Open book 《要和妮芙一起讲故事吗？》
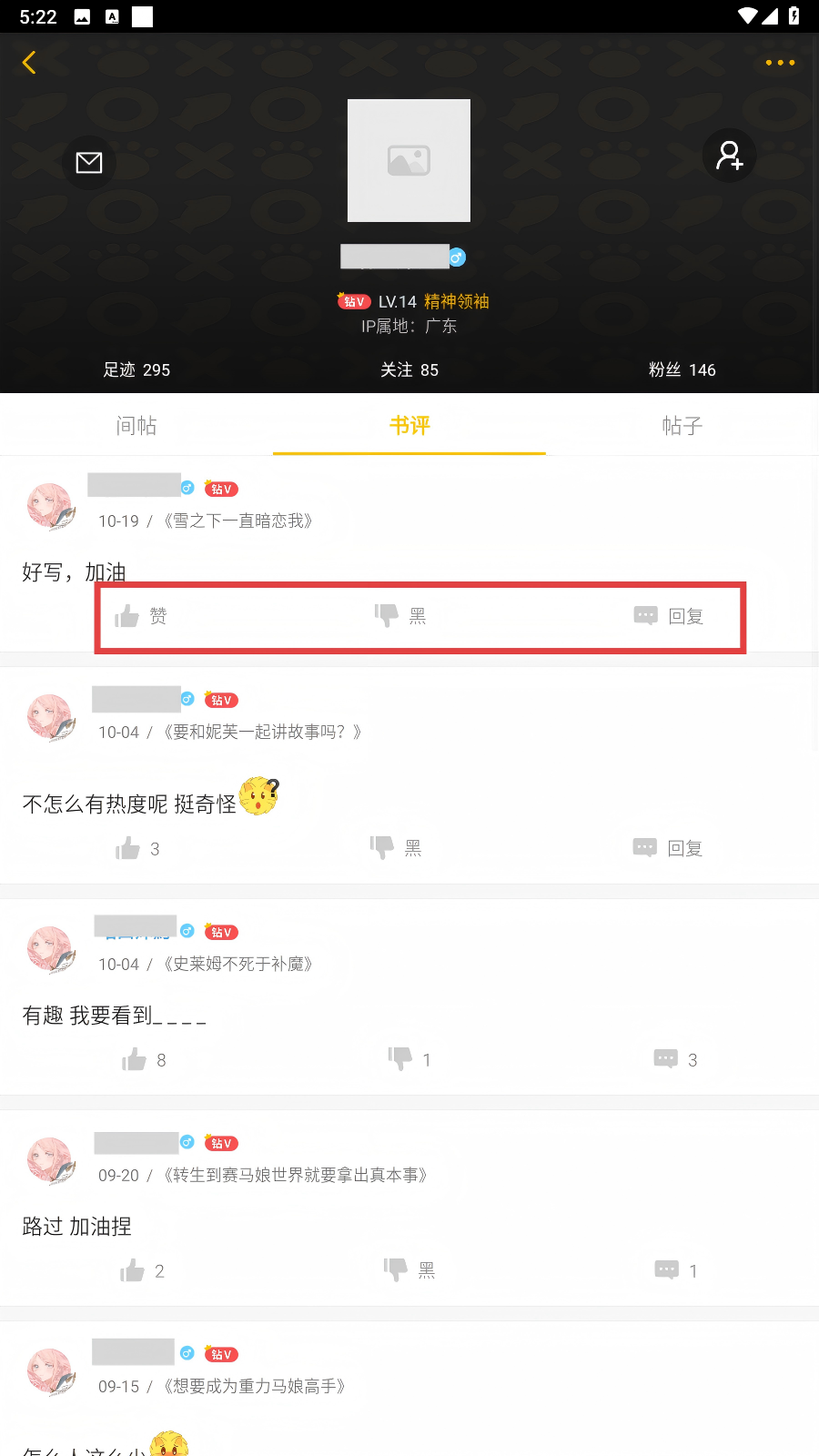Screen dimensions: 819x1456 tap(262, 732)
